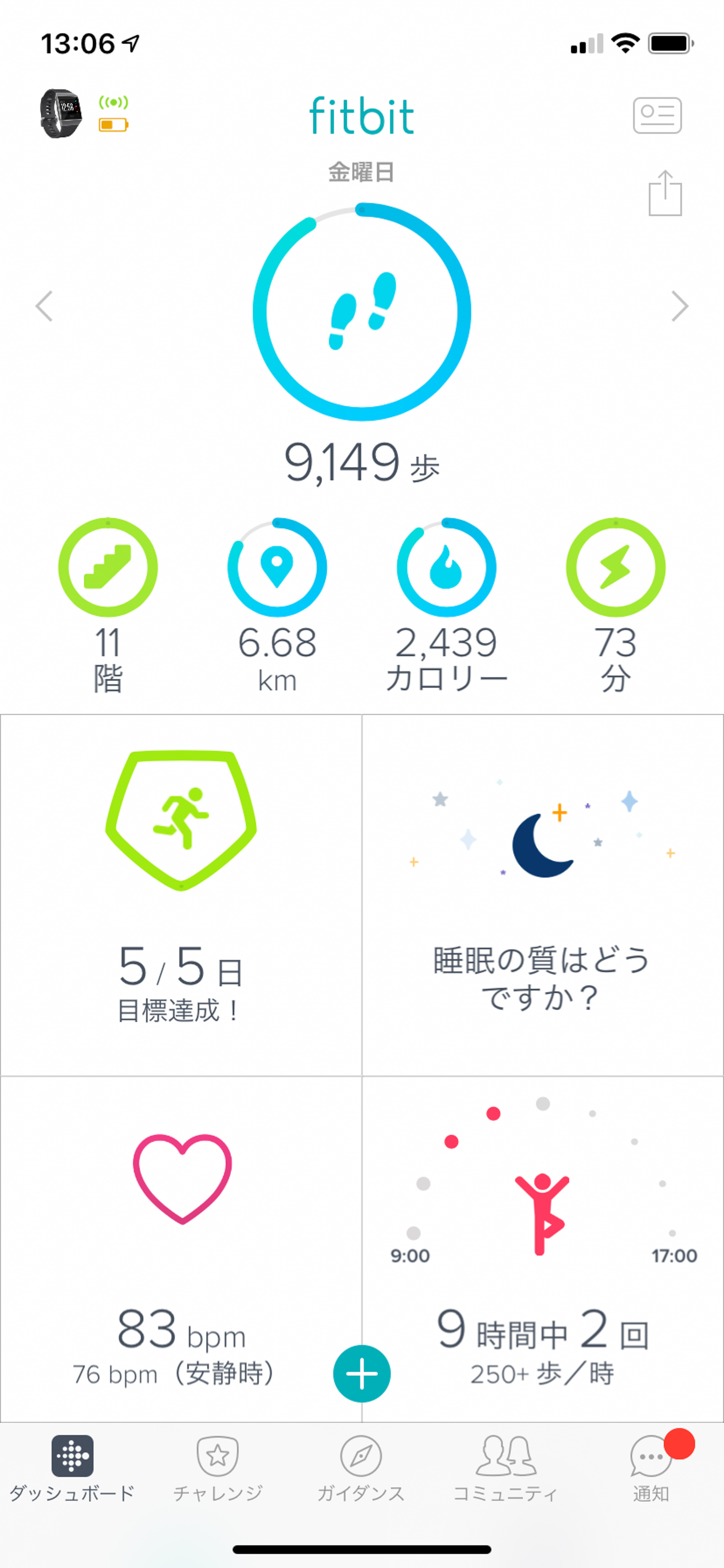View the 83 bpm heart rate tile
Viewport: 724px width, 1568px height.
(x=181, y=1249)
